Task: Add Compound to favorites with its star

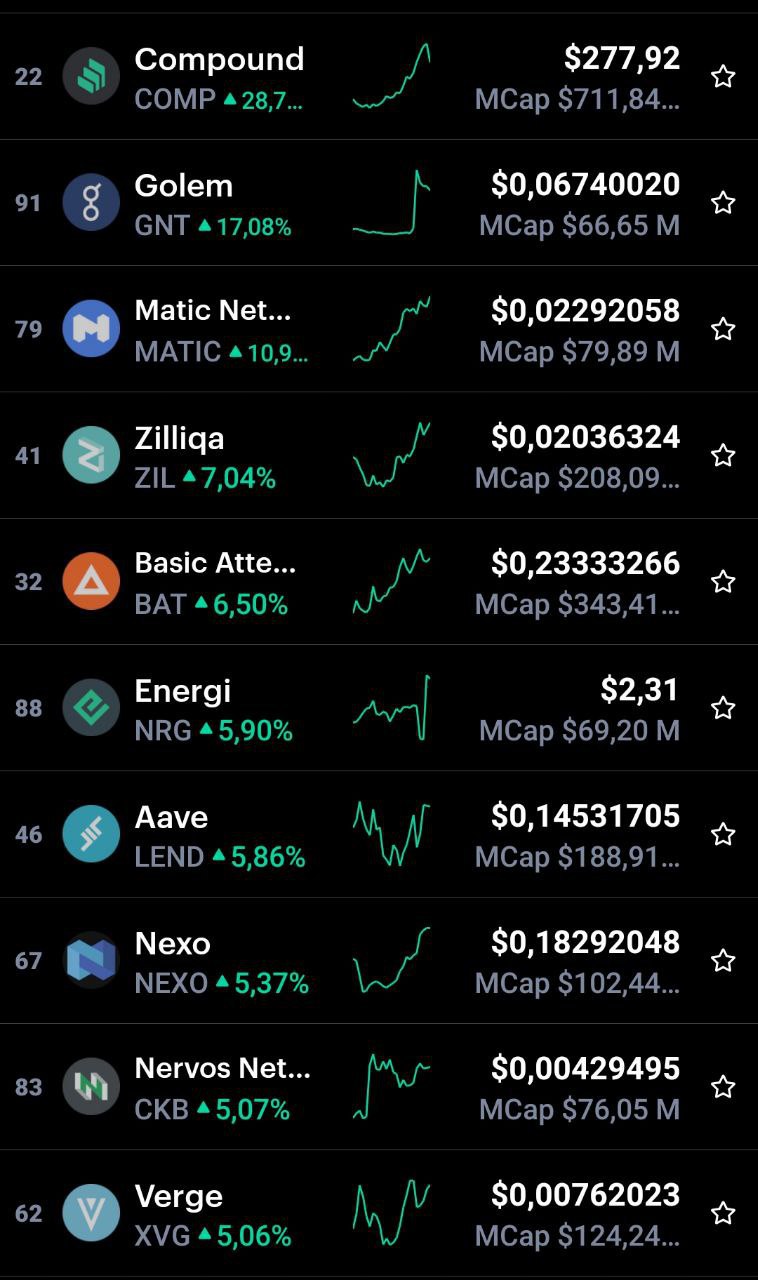Action: coord(723,77)
